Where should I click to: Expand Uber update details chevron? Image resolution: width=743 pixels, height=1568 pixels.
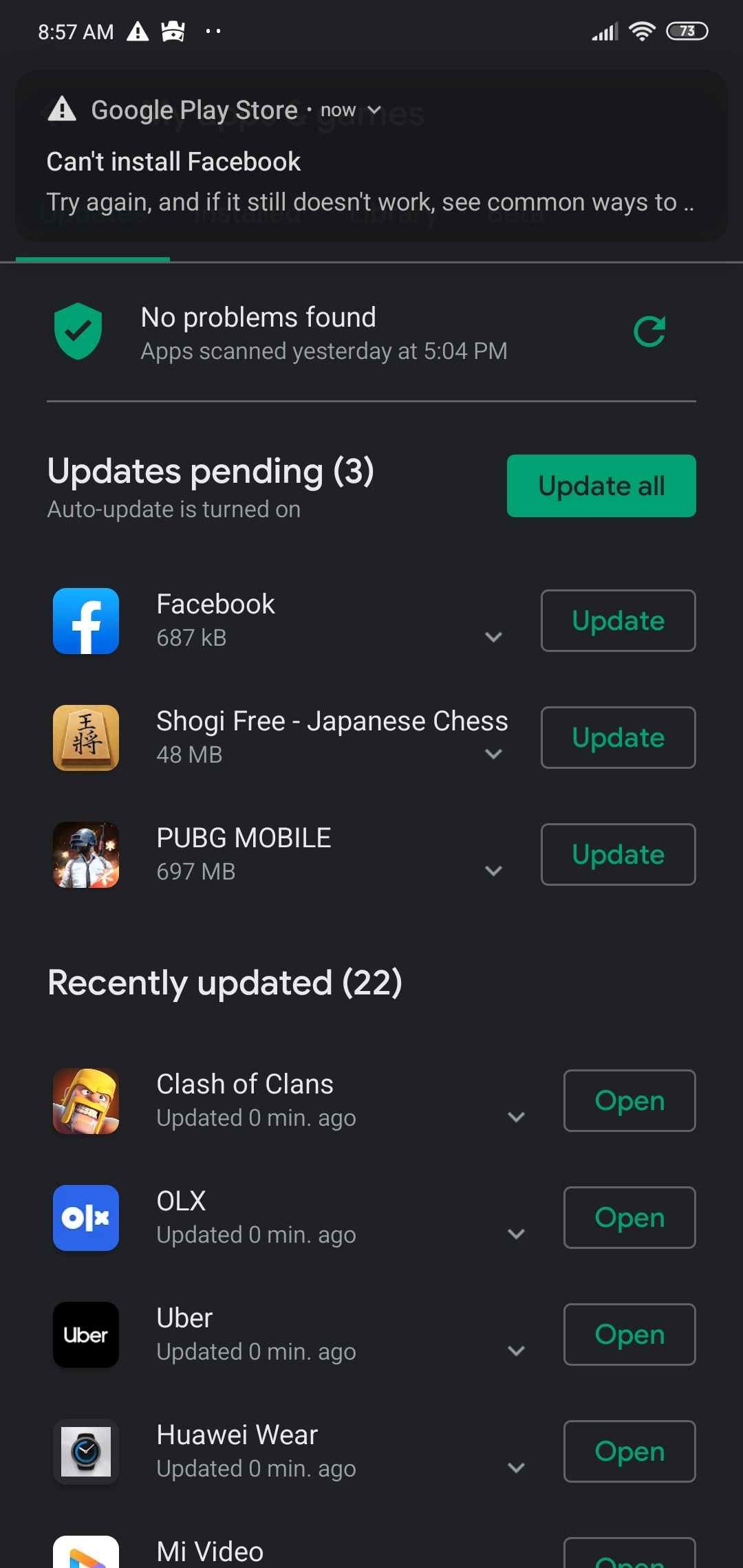coord(516,1351)
